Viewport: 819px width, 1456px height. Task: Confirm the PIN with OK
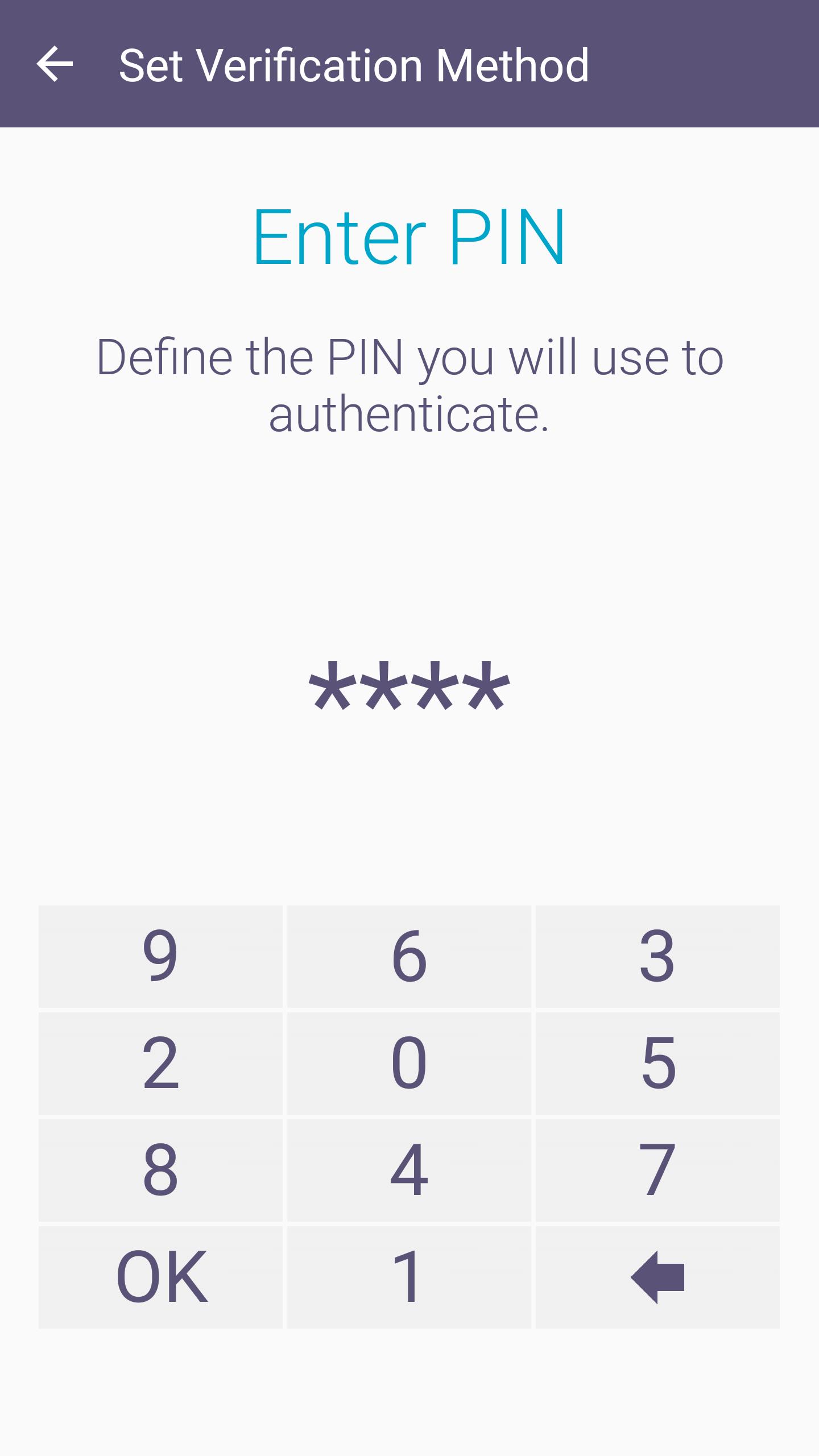(160, 1277)
